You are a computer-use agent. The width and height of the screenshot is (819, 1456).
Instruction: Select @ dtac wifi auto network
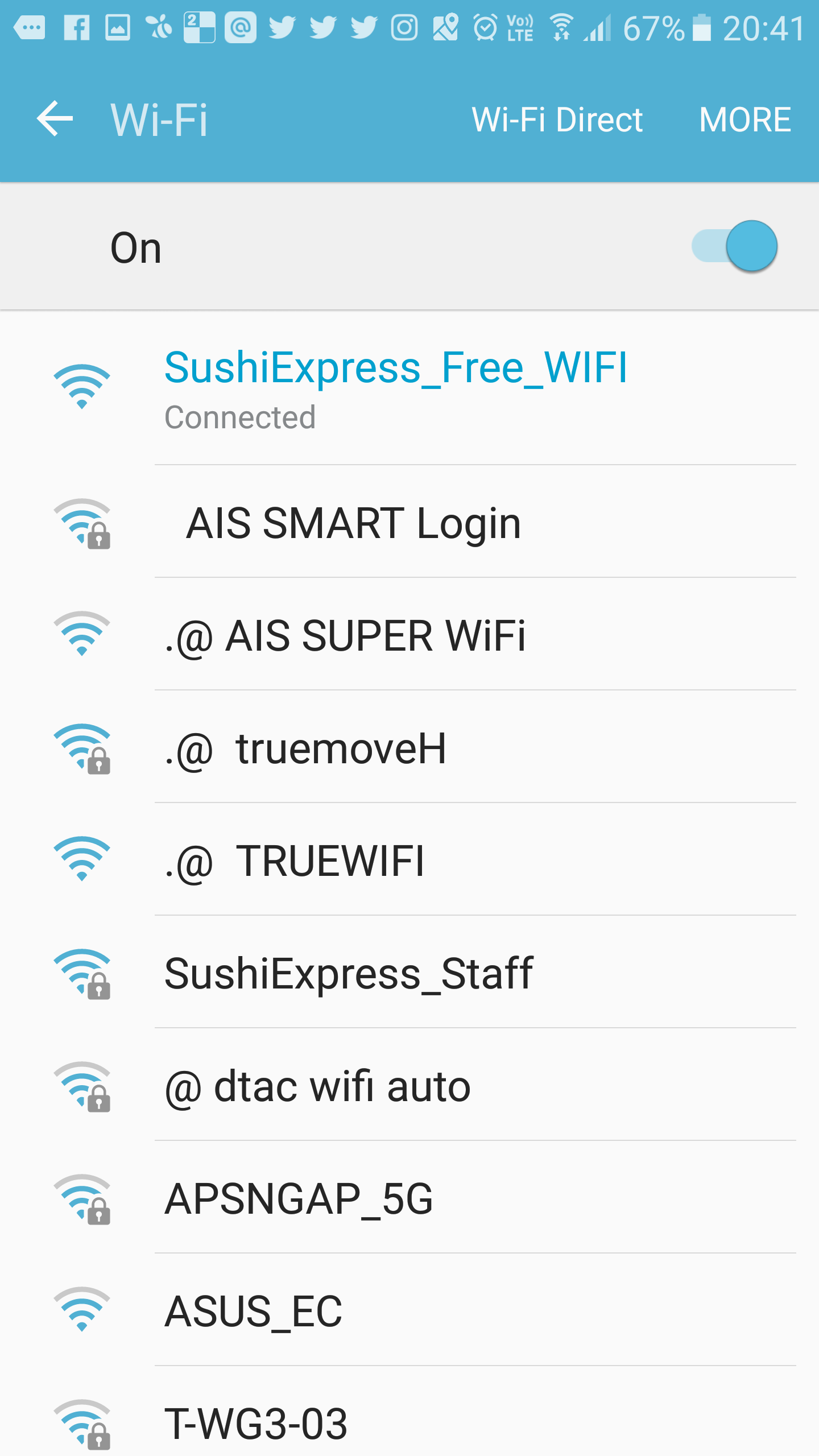[x=409, y=1085]
